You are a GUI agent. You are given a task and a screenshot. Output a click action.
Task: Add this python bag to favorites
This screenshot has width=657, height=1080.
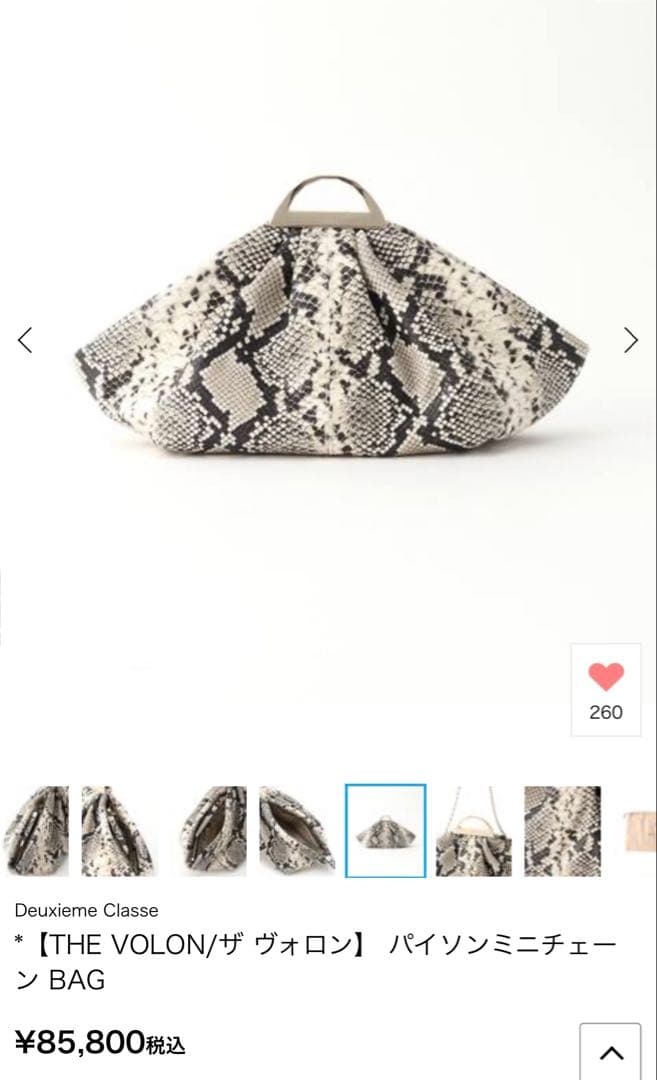tap(605, 678)
